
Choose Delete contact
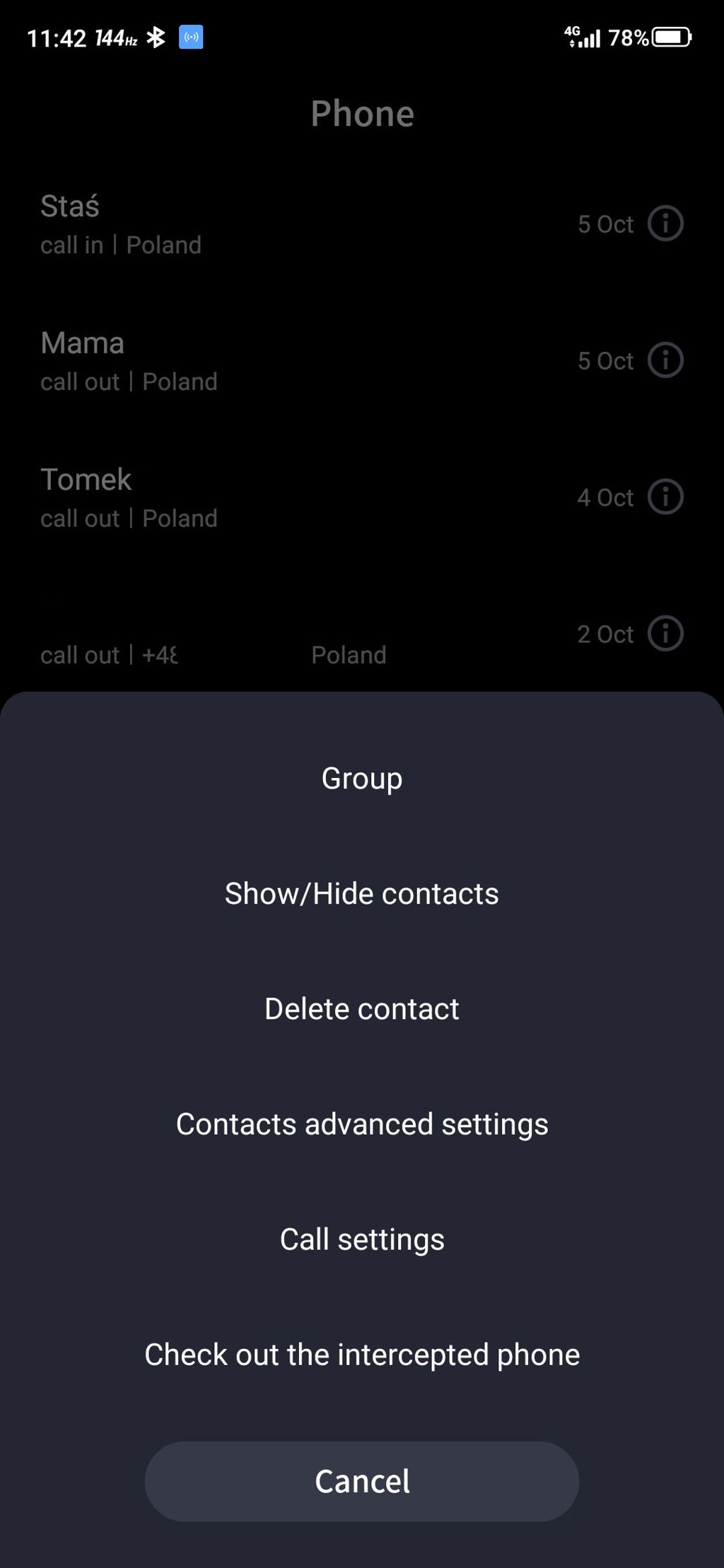361,1008
